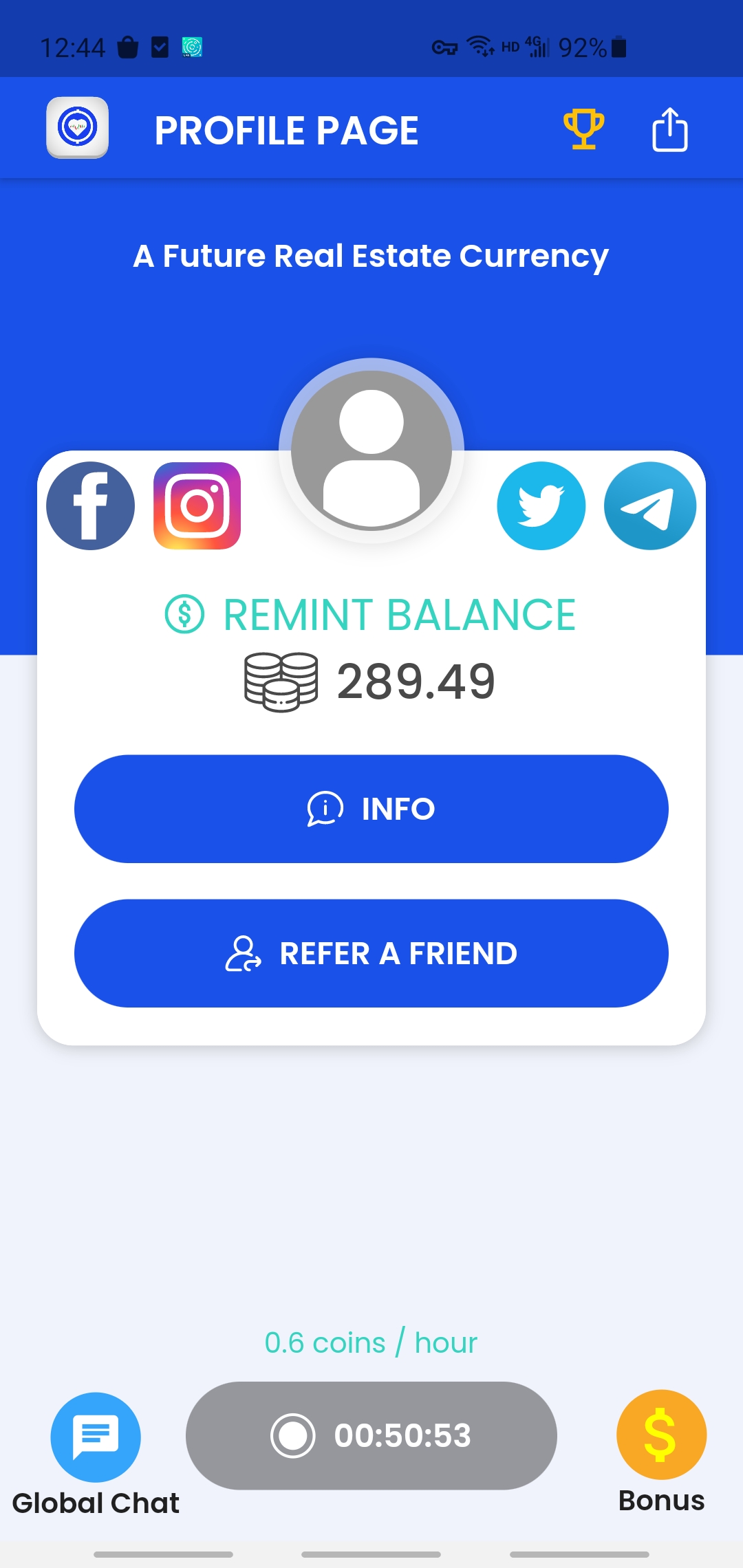Open the Facebook page link
The width and height of the screenshot is (743, 1568).
[x=90, y=505]
